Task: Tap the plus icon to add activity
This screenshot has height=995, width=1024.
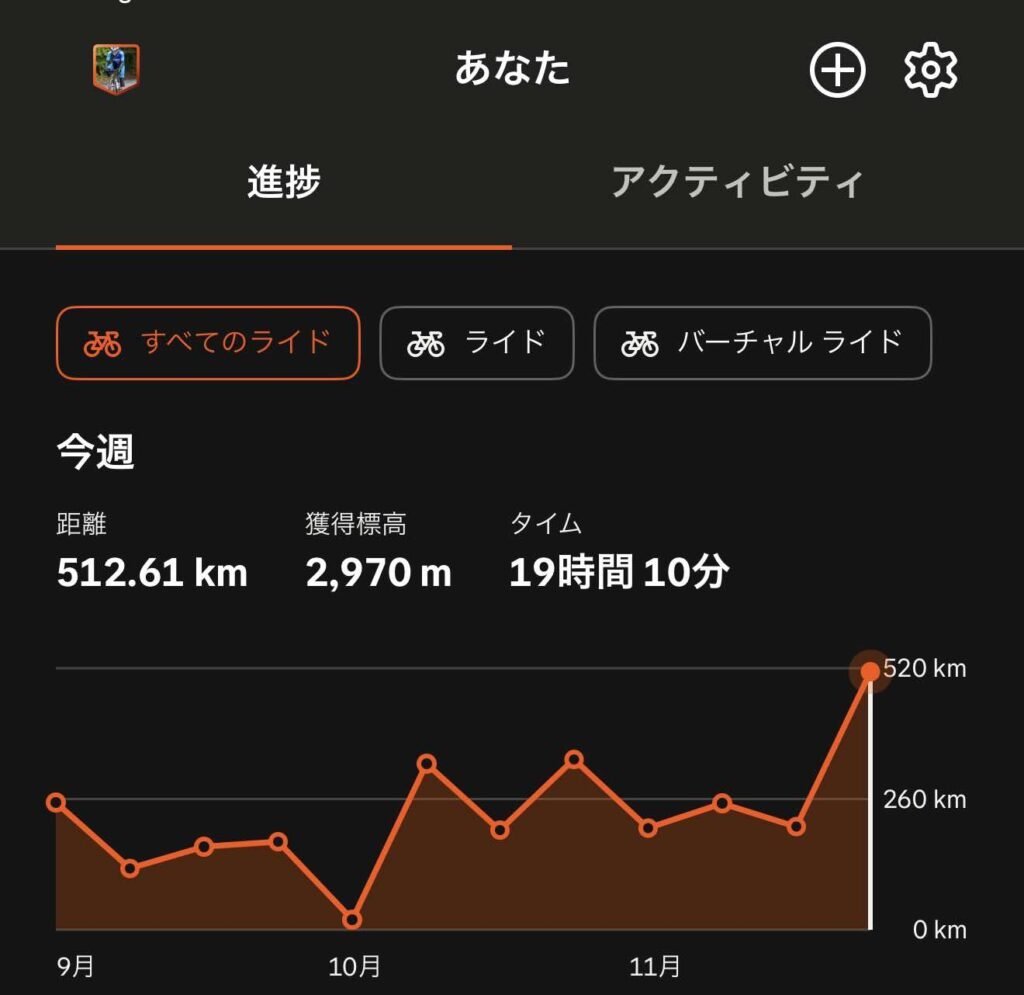Action: click(837, 70)
